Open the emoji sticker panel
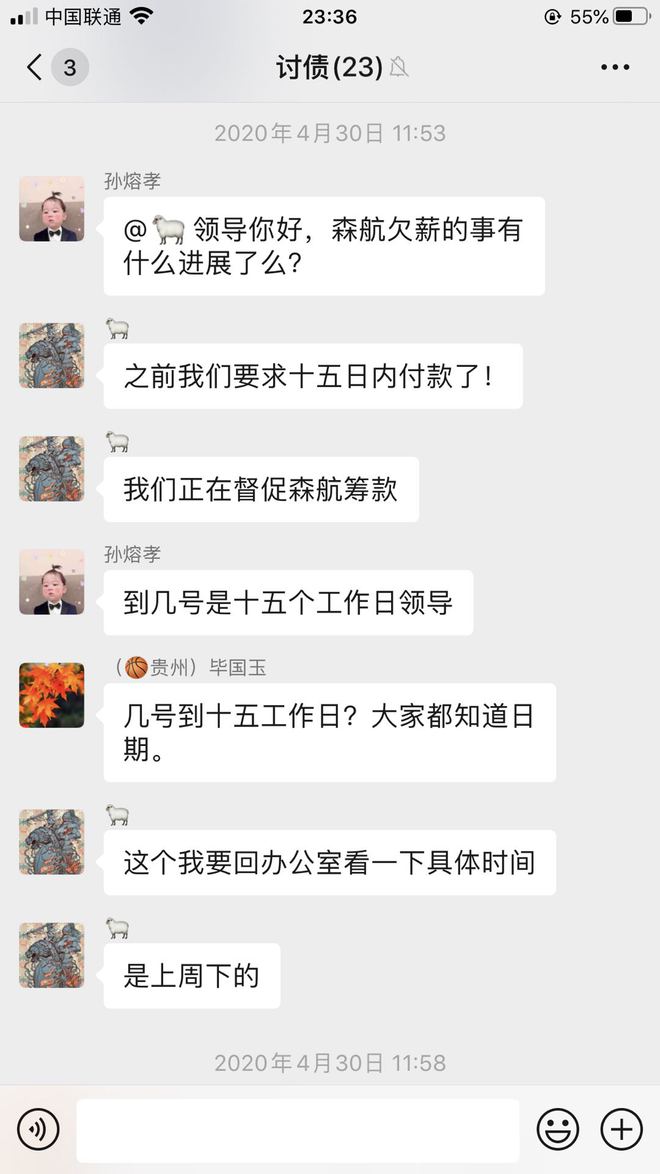Viewport: 660px width, 1174px height. pos(558,1130)
